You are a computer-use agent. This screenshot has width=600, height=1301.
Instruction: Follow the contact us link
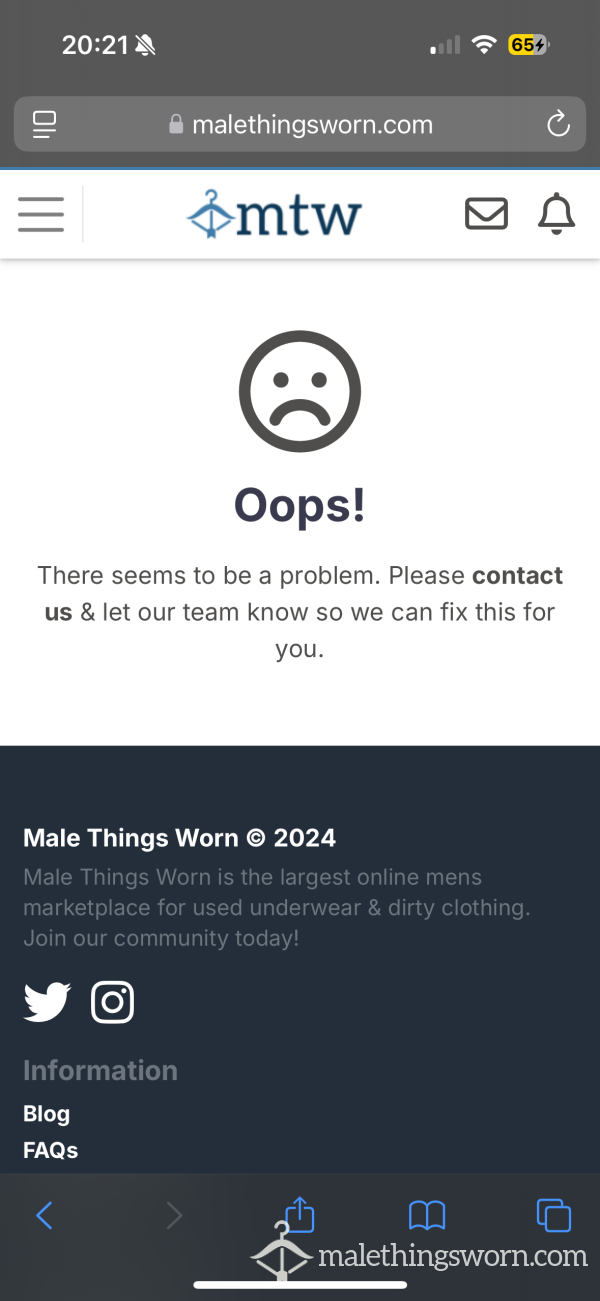click(x=304, y=593)
